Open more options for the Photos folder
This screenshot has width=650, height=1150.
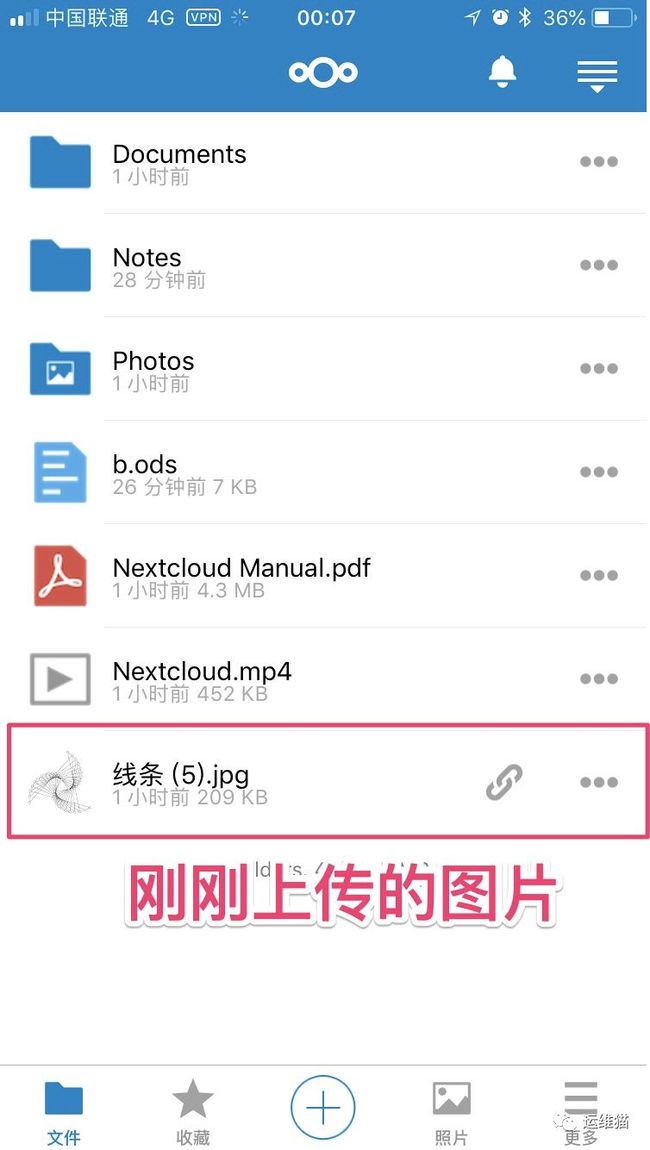[599, 369]
